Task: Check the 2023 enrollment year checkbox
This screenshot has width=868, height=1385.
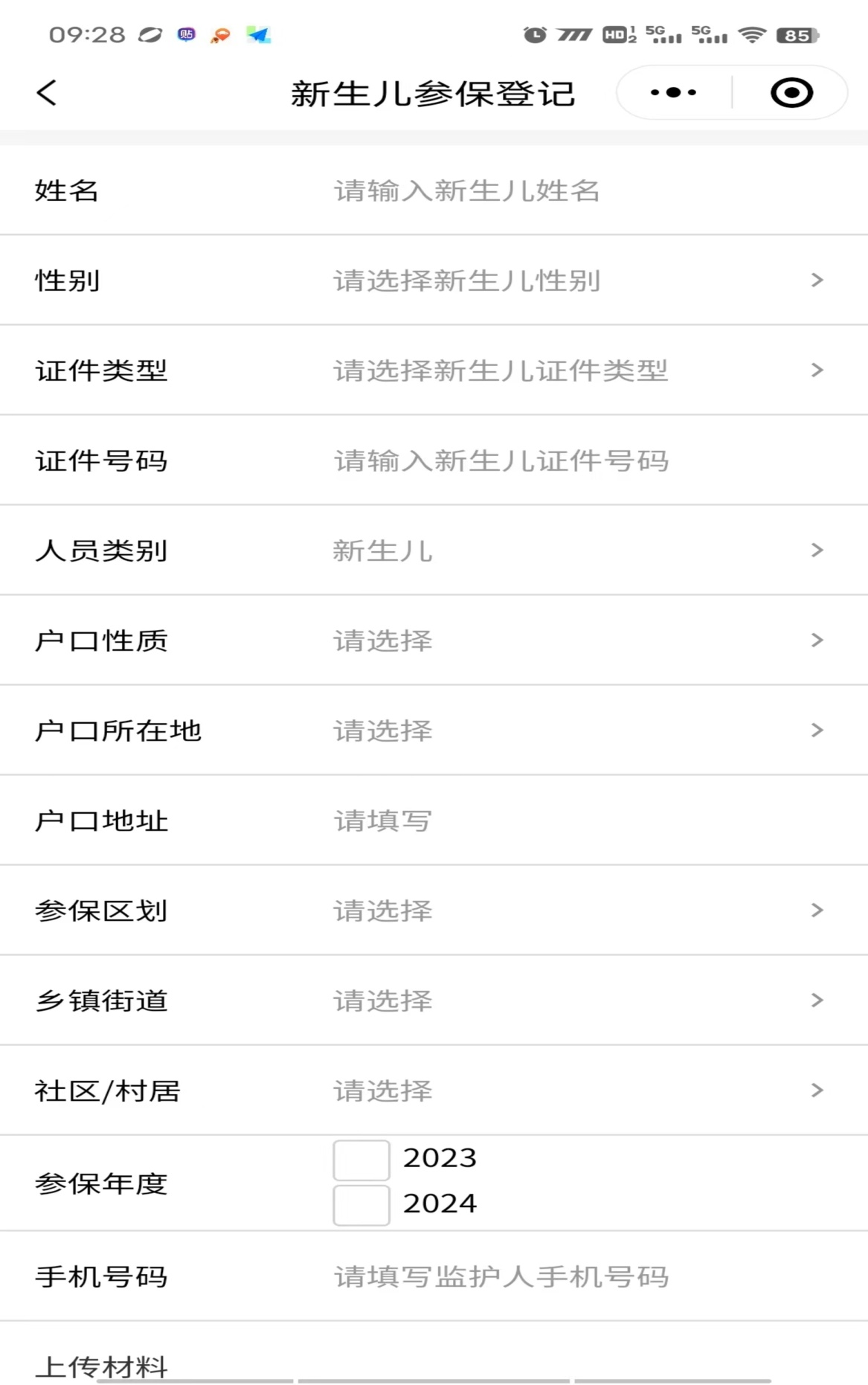Action: [361, 1159]
